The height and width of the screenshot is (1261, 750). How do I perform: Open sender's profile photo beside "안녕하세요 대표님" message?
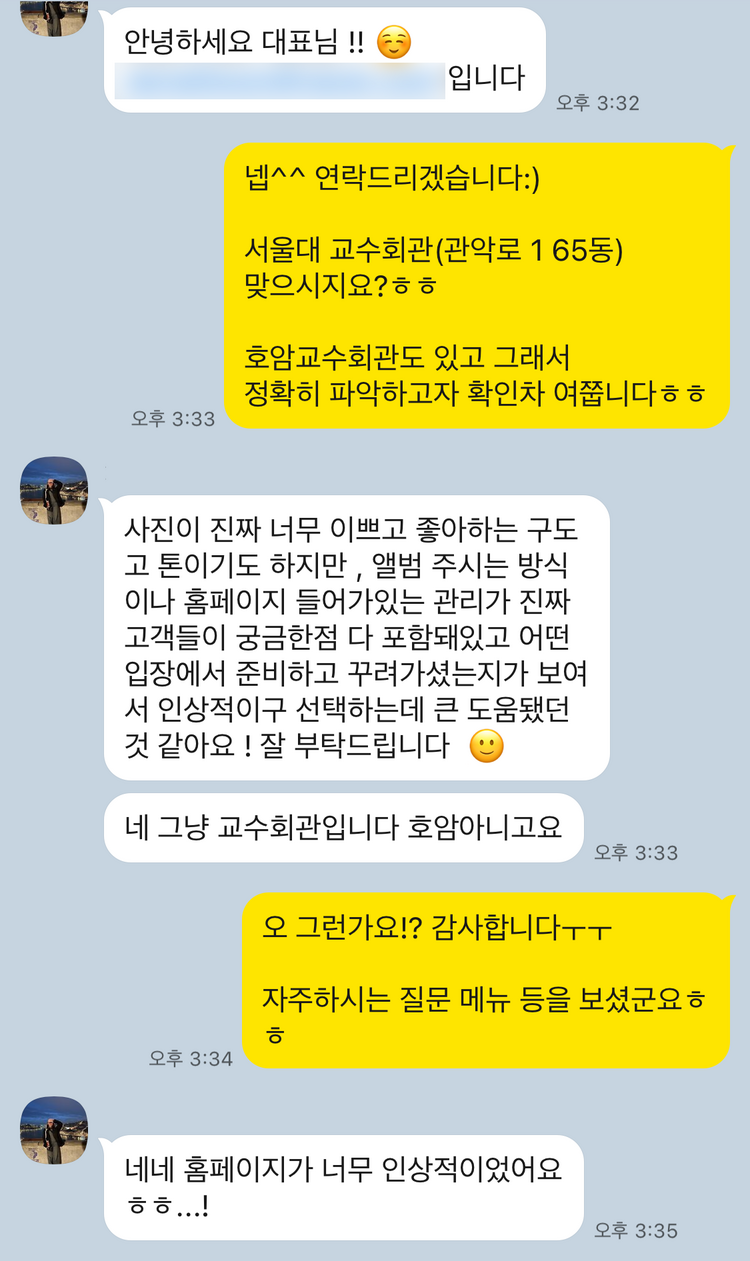click(54, 17)
